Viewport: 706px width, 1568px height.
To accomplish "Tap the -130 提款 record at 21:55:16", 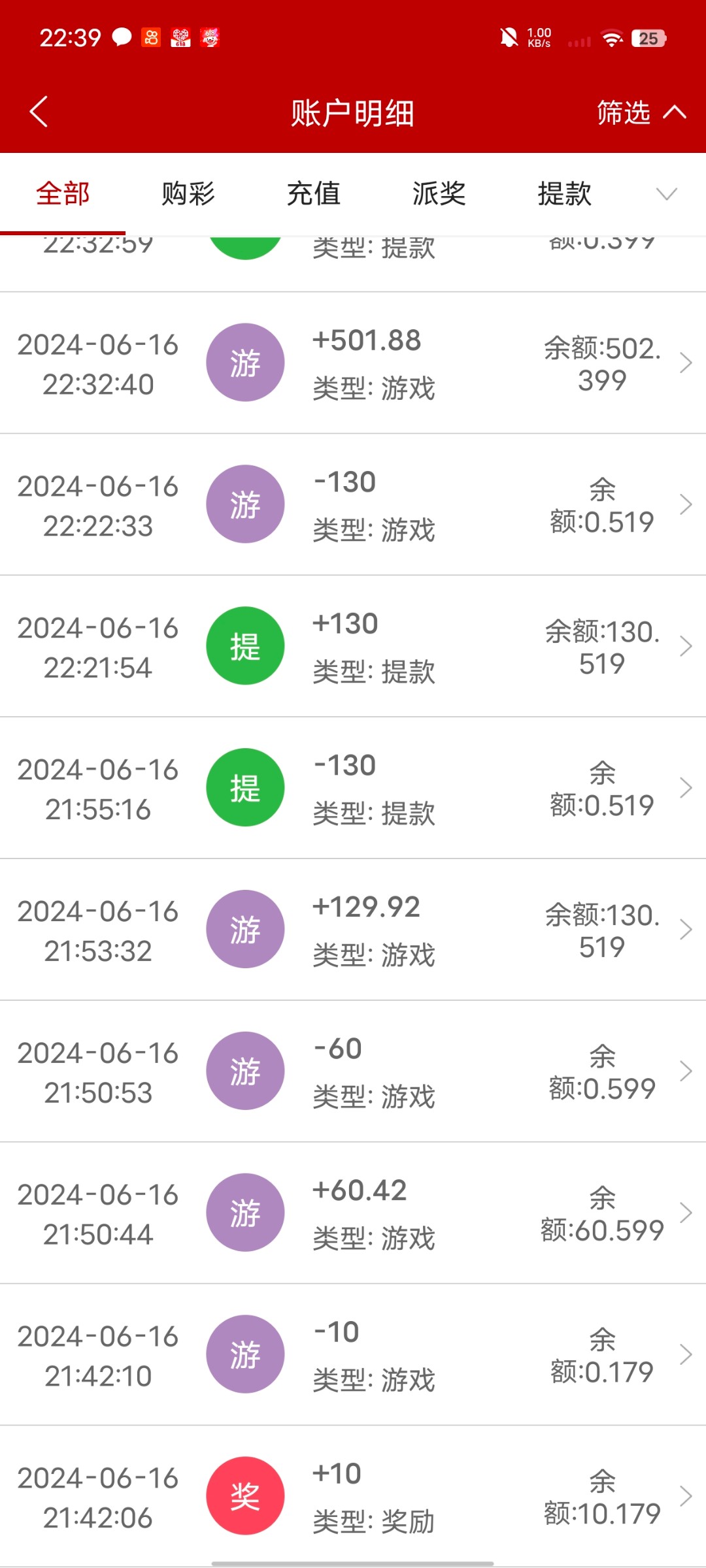I will pos(353,788).
